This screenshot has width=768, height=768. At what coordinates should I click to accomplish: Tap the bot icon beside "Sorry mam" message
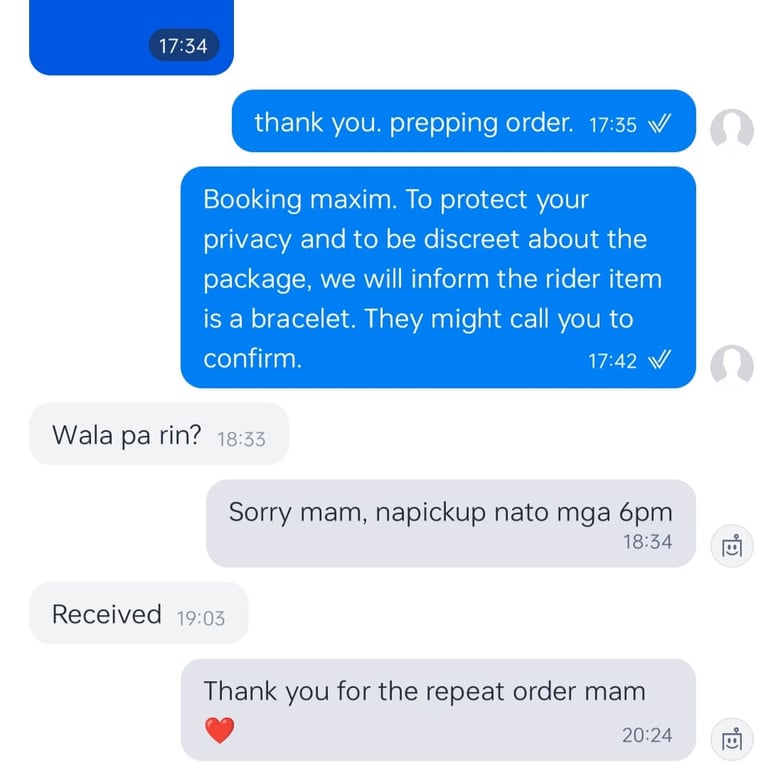tap(732, 546)
